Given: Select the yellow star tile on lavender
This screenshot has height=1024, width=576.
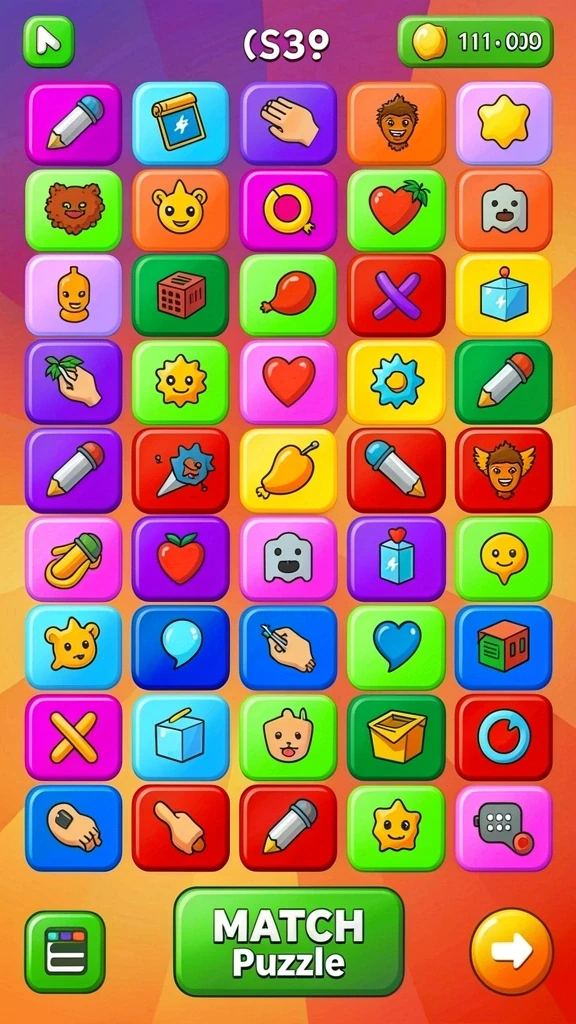Looking at the screenshot, I should (504, 123).
